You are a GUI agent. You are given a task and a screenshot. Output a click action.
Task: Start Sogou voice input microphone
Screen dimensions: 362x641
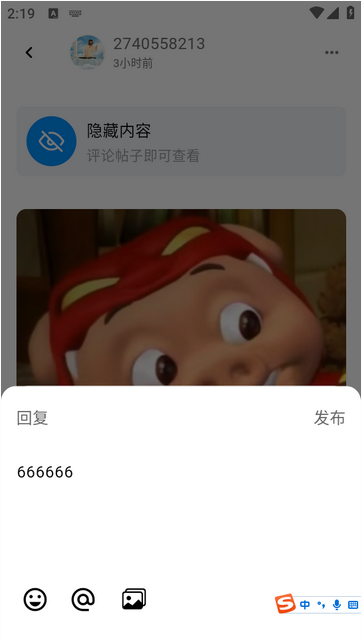coord(337,605)
